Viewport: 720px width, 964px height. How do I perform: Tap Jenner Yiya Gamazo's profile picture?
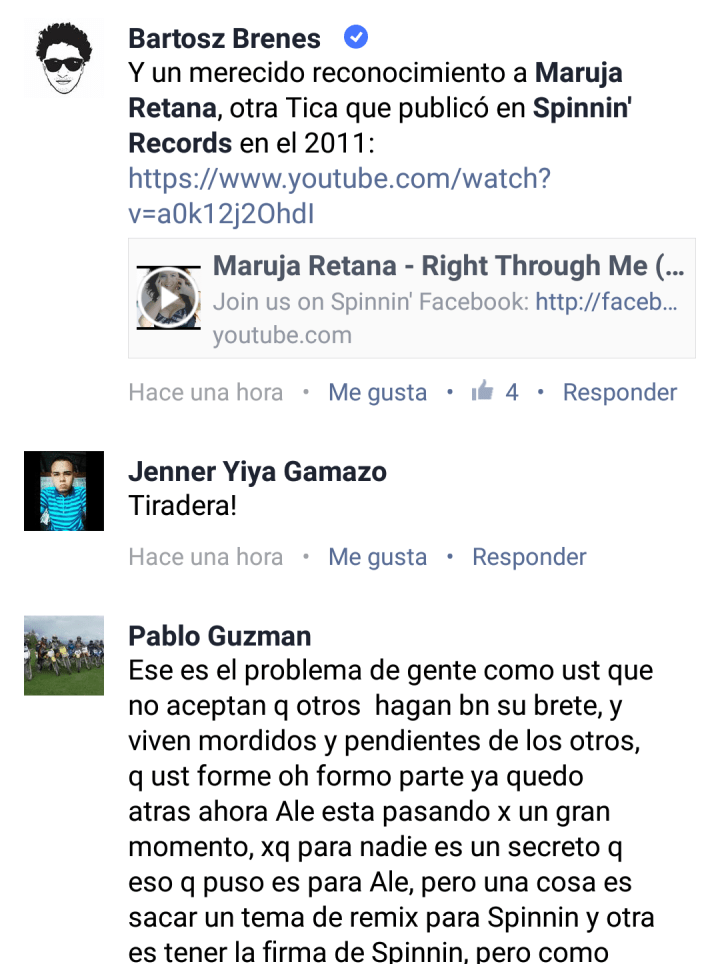[64, 491]
